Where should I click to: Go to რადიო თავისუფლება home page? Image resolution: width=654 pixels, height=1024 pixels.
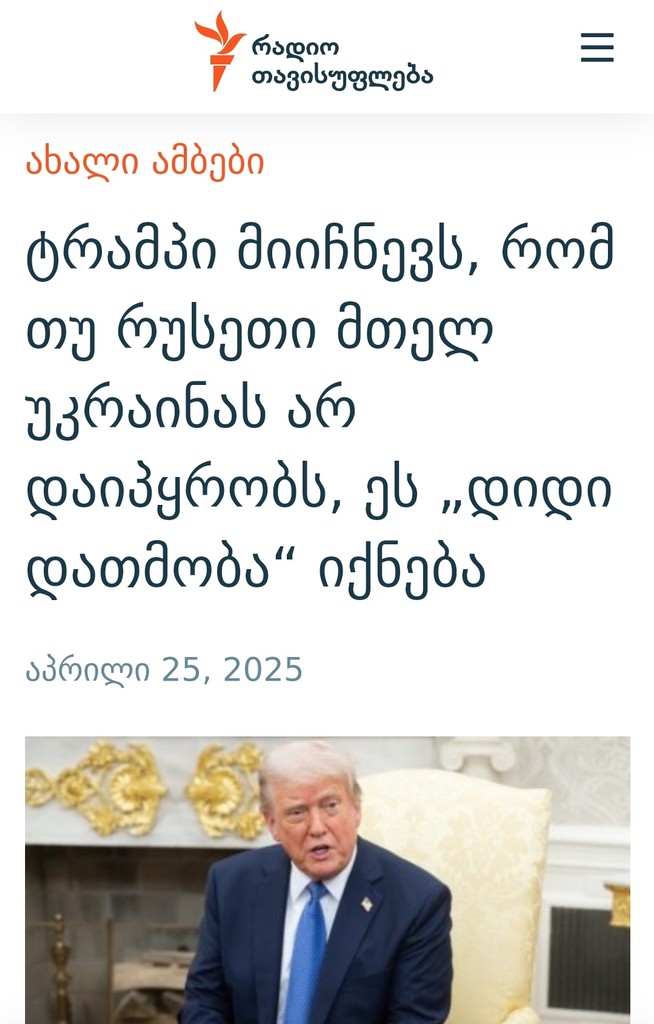click(313, 52)
